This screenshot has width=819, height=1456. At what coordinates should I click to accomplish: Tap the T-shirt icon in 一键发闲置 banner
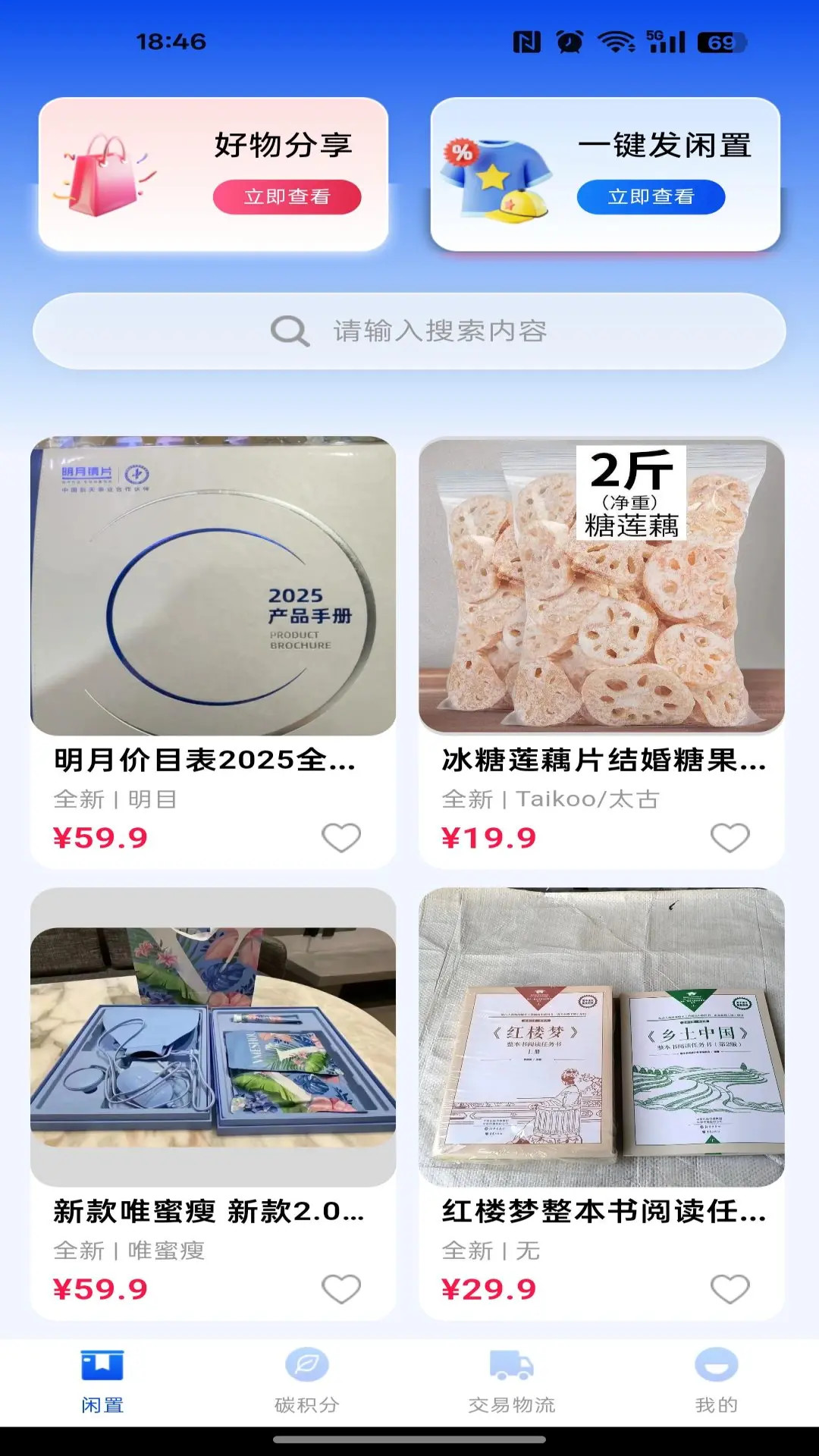tap(497, 174)
